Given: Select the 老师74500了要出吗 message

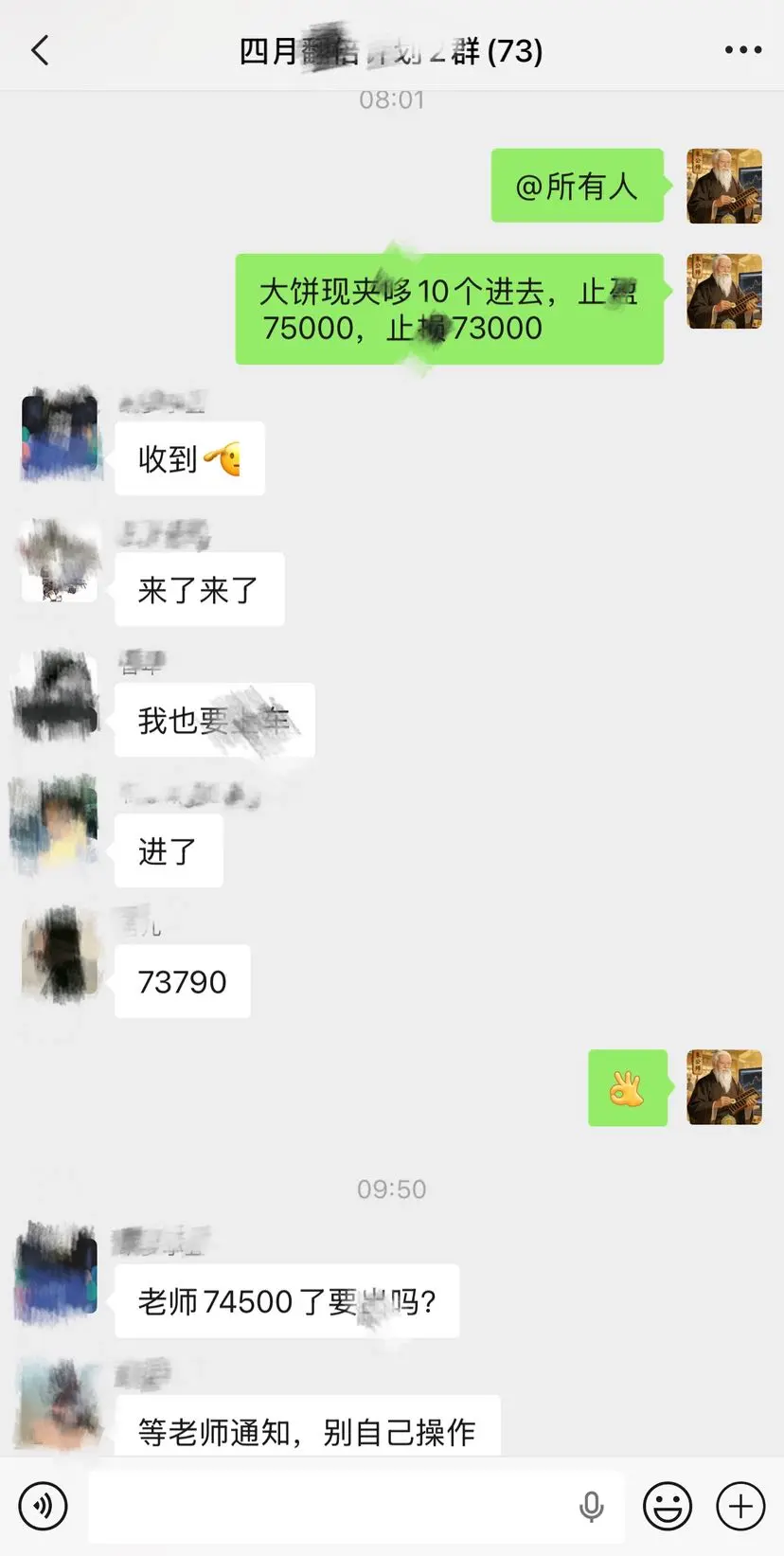Looking at the screenshot, I should click(287, 1301).
